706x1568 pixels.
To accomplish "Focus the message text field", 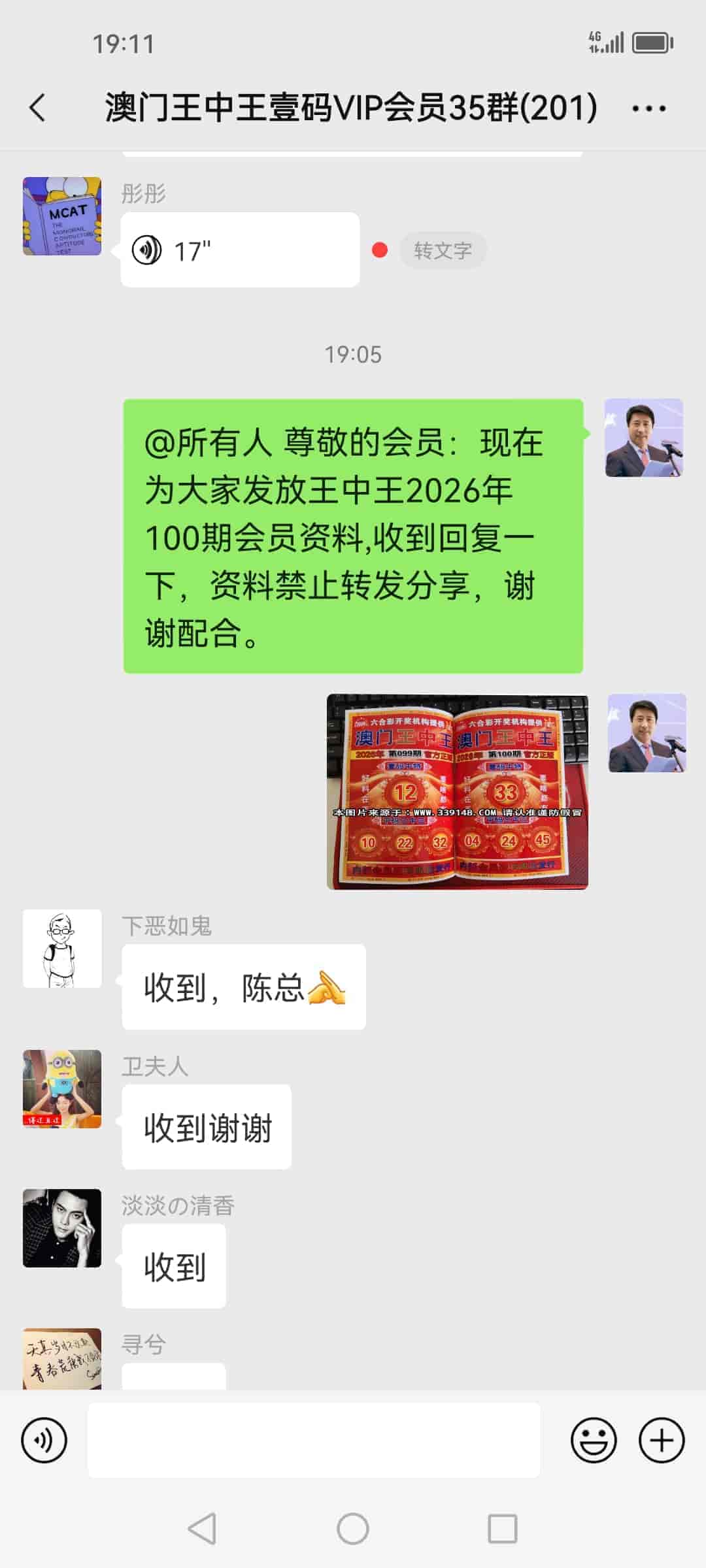I will click(x=314, y=1440).
